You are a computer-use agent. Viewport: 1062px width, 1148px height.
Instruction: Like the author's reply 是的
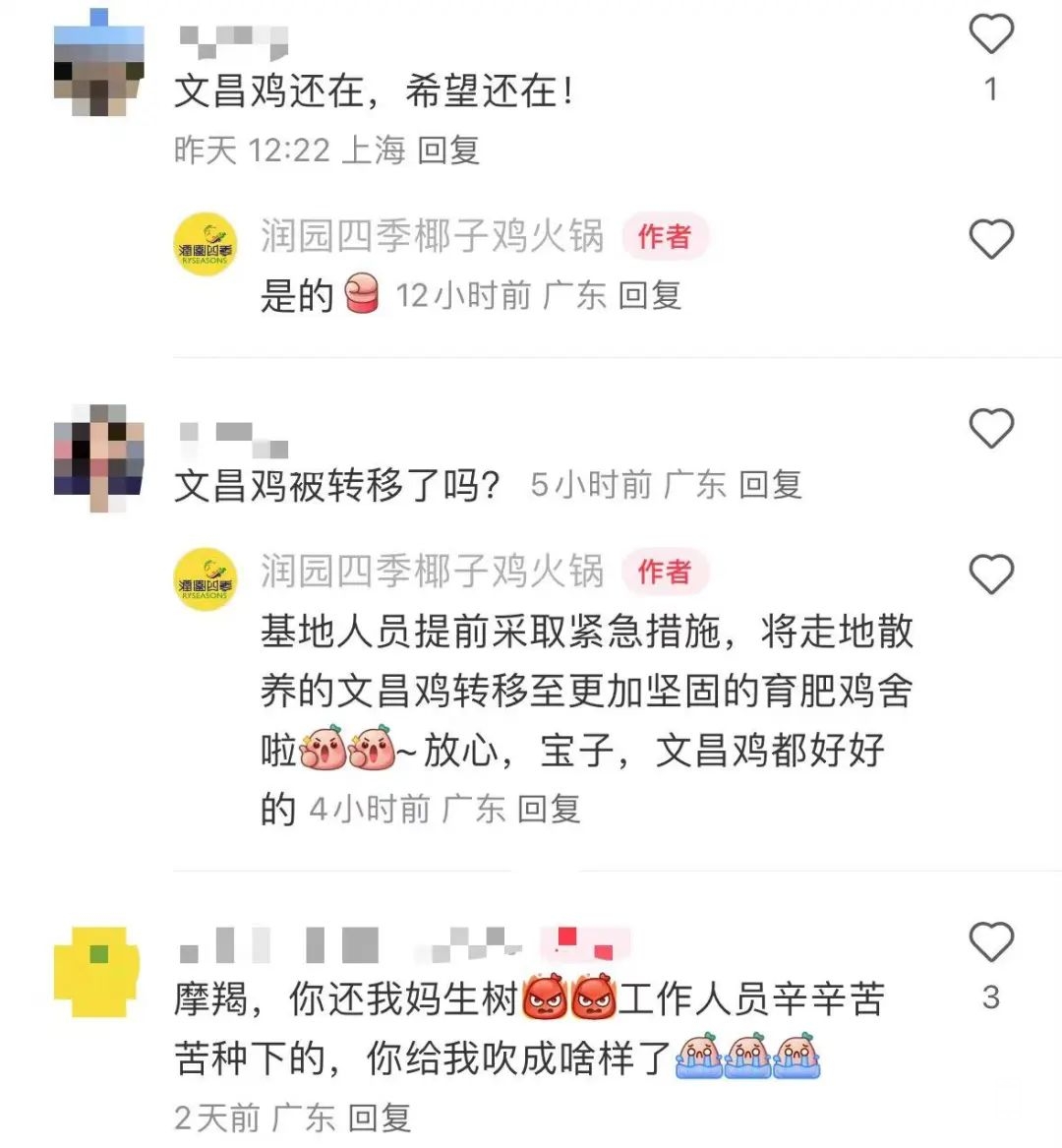pos(990,239)
